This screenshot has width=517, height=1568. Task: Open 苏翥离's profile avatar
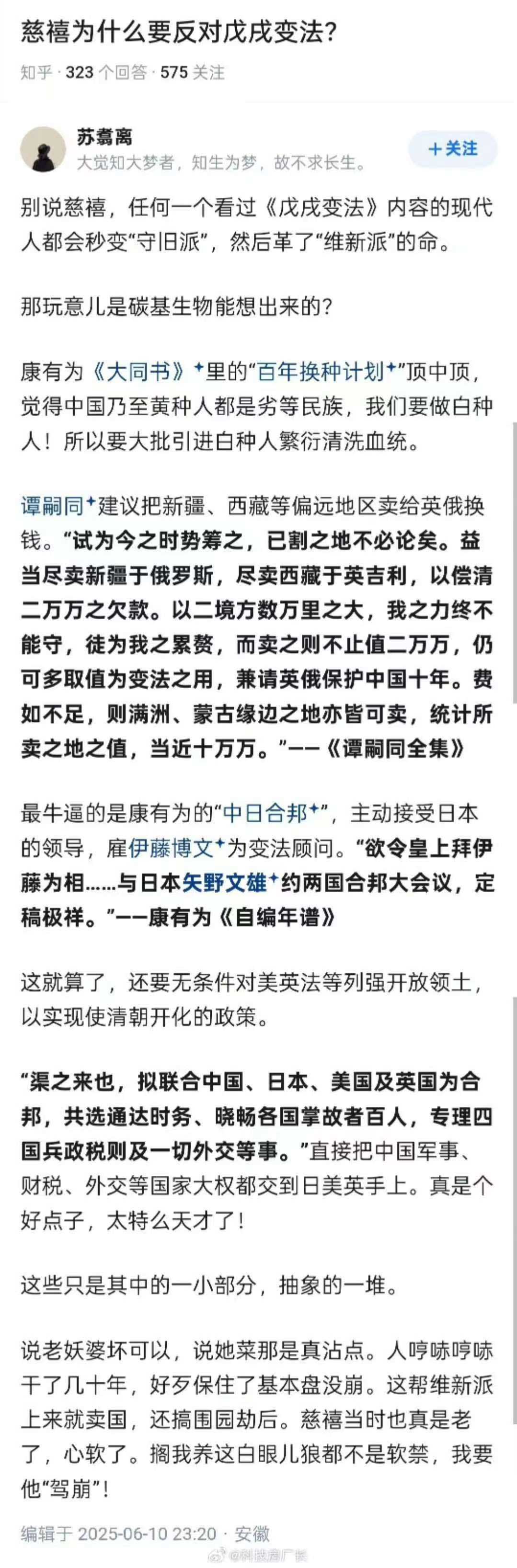43,149
